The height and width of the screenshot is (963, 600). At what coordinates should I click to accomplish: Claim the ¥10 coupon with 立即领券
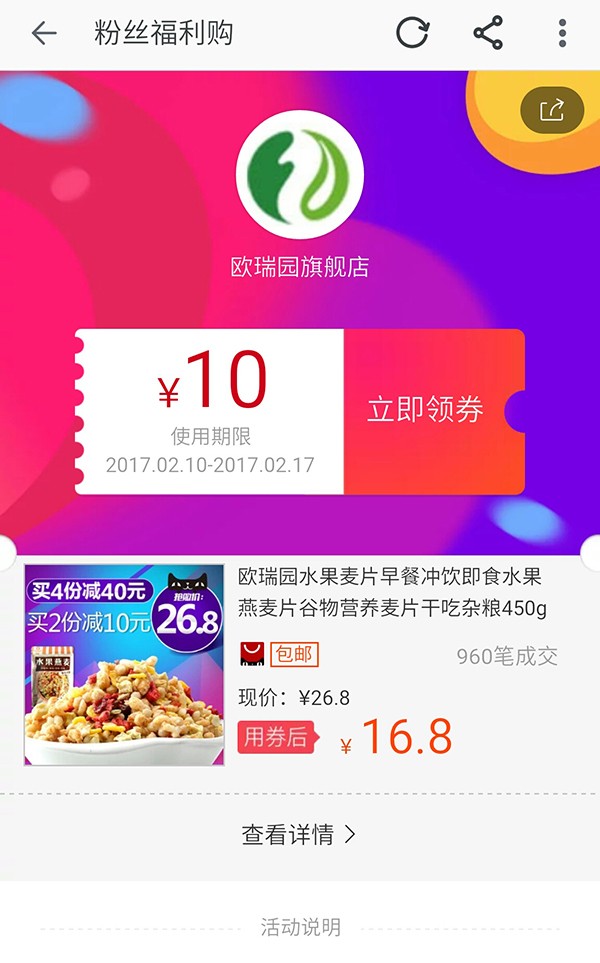[427, 410]
